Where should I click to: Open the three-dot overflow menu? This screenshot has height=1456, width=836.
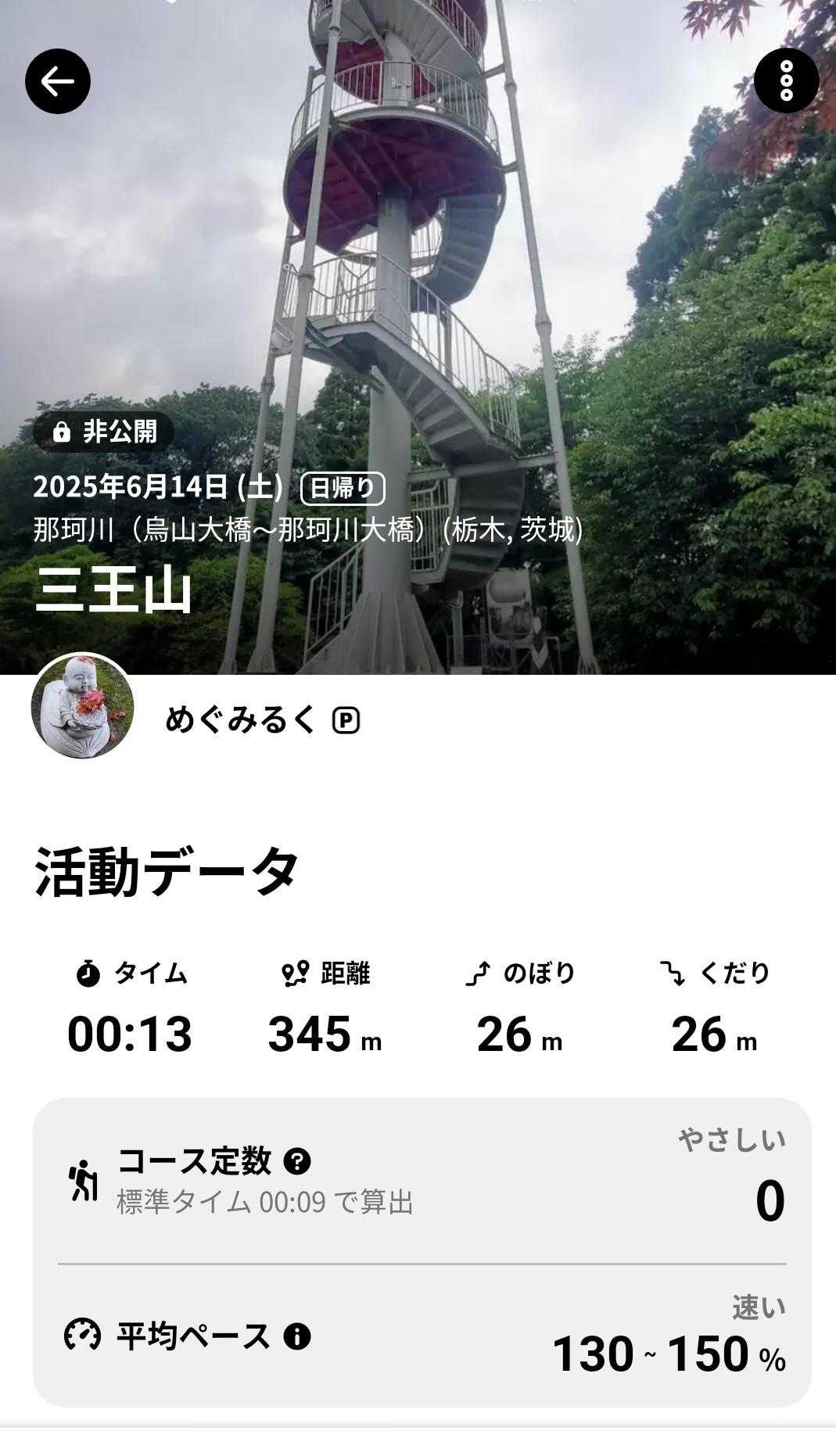(x=786, y=81)
